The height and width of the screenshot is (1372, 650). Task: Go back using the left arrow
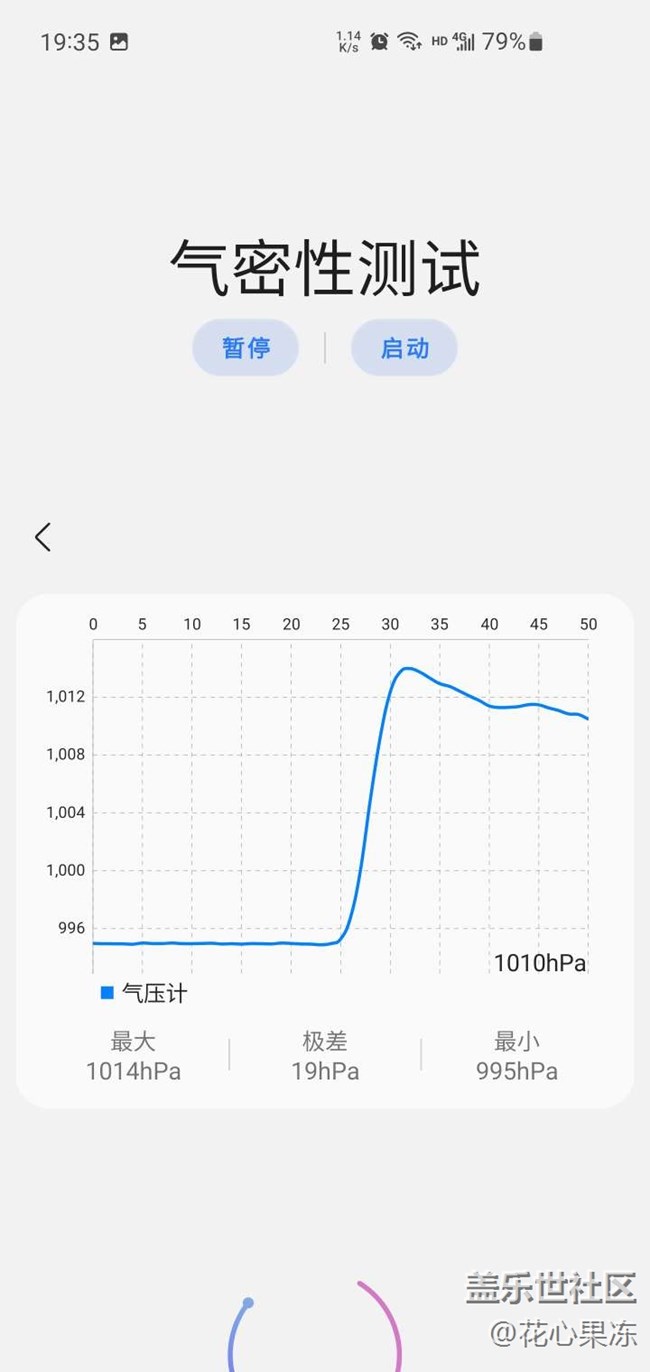(x=42, y=537)
